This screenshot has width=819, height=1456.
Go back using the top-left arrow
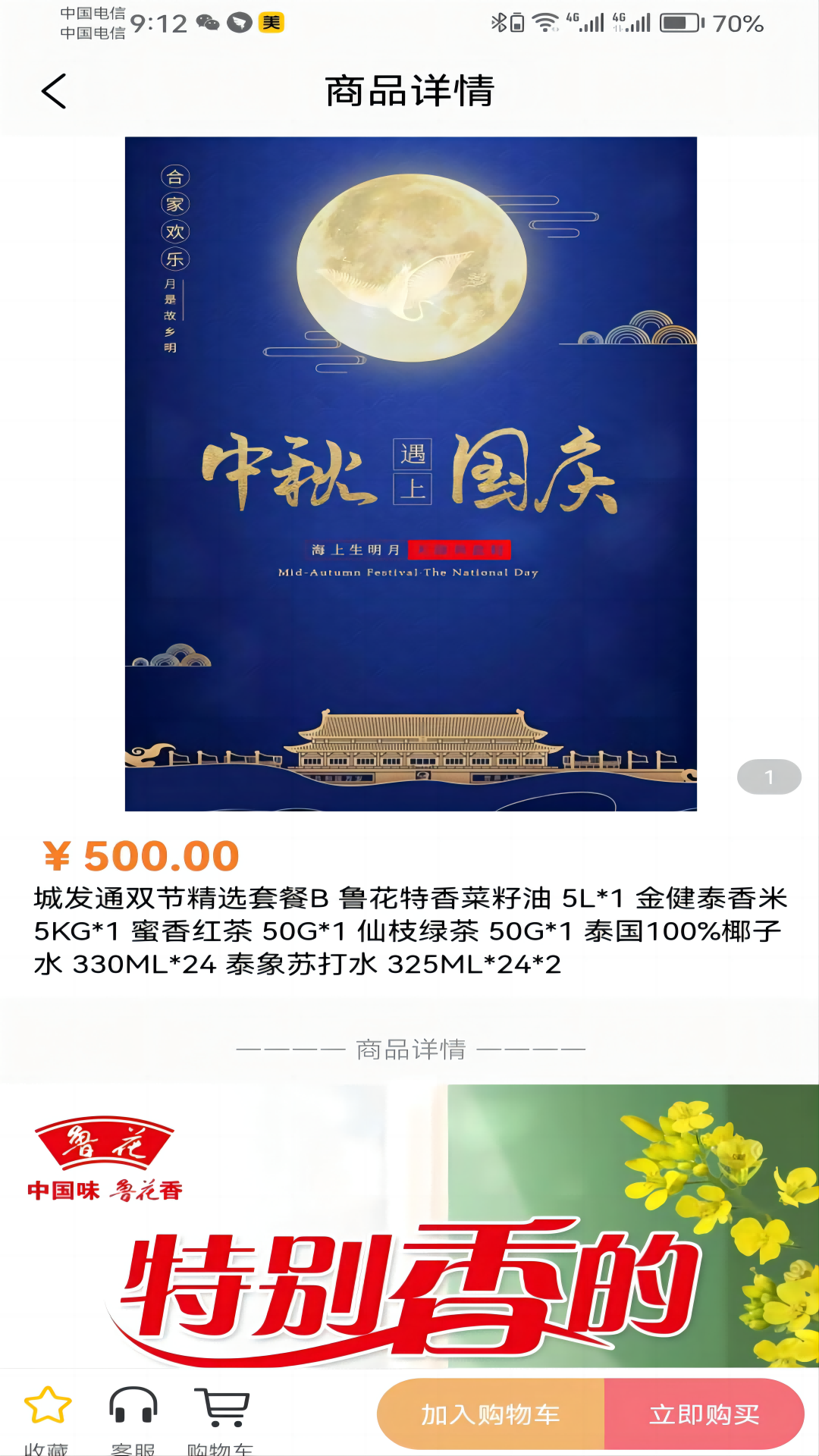point(54,91)
